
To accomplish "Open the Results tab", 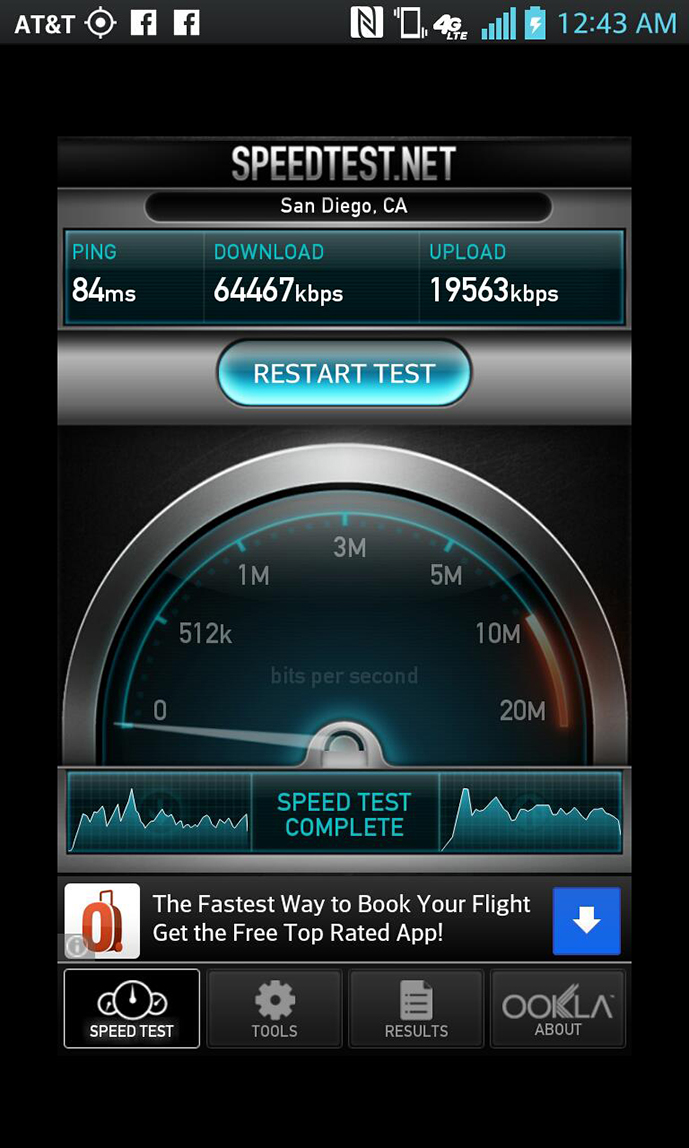I will coord(416,1008).
